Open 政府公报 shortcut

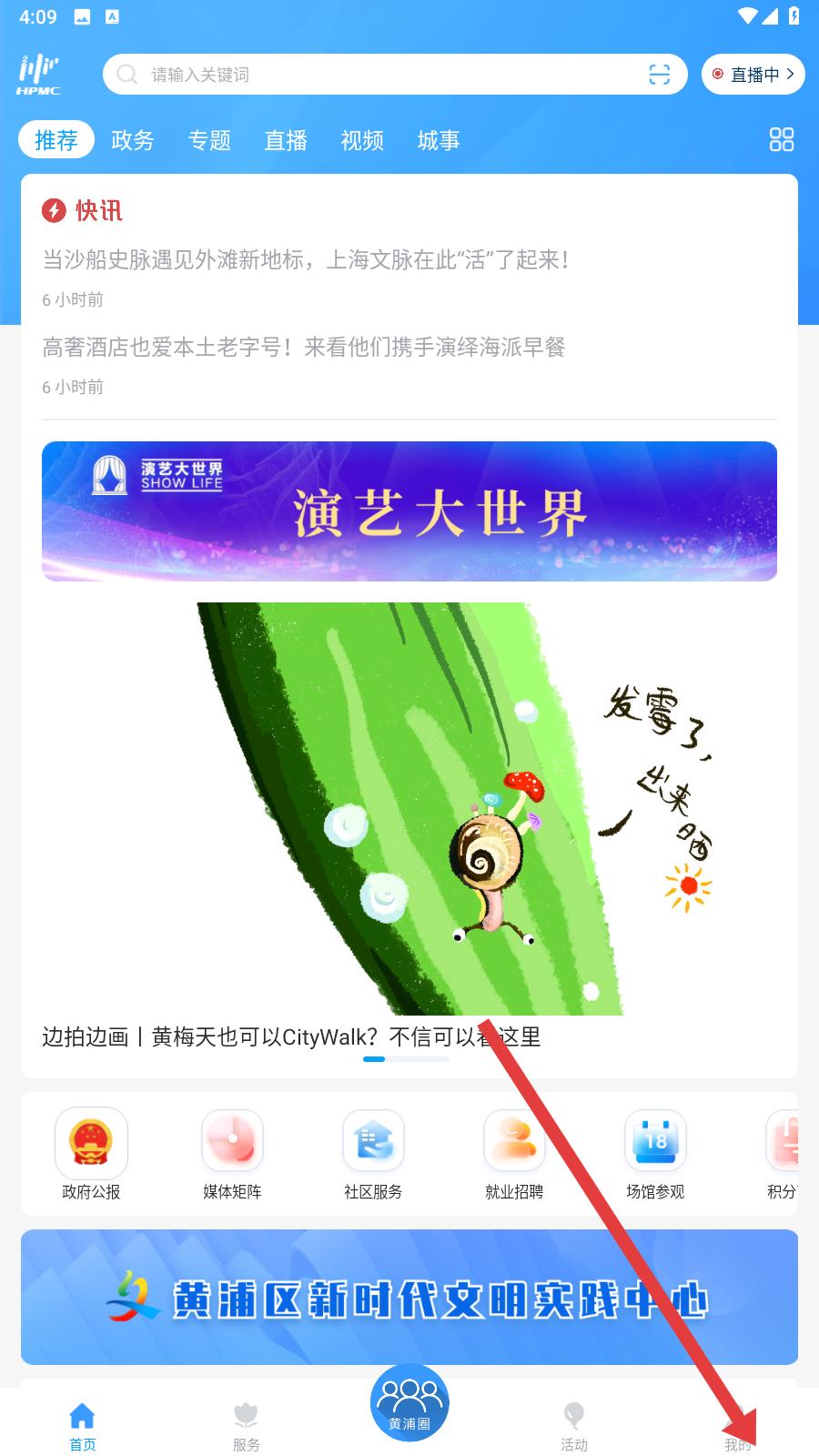[x=91, y=1155]
